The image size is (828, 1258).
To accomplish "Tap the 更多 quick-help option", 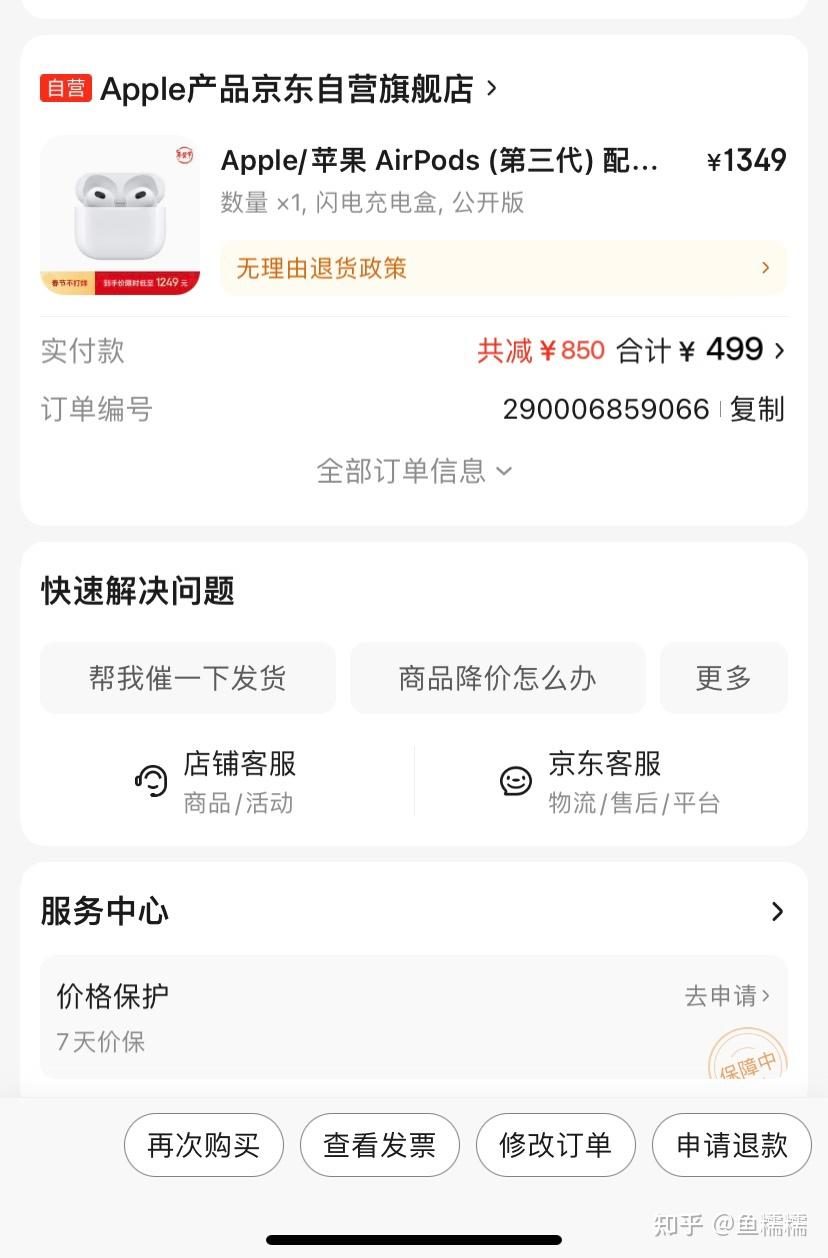I will [x=723, y=678].
